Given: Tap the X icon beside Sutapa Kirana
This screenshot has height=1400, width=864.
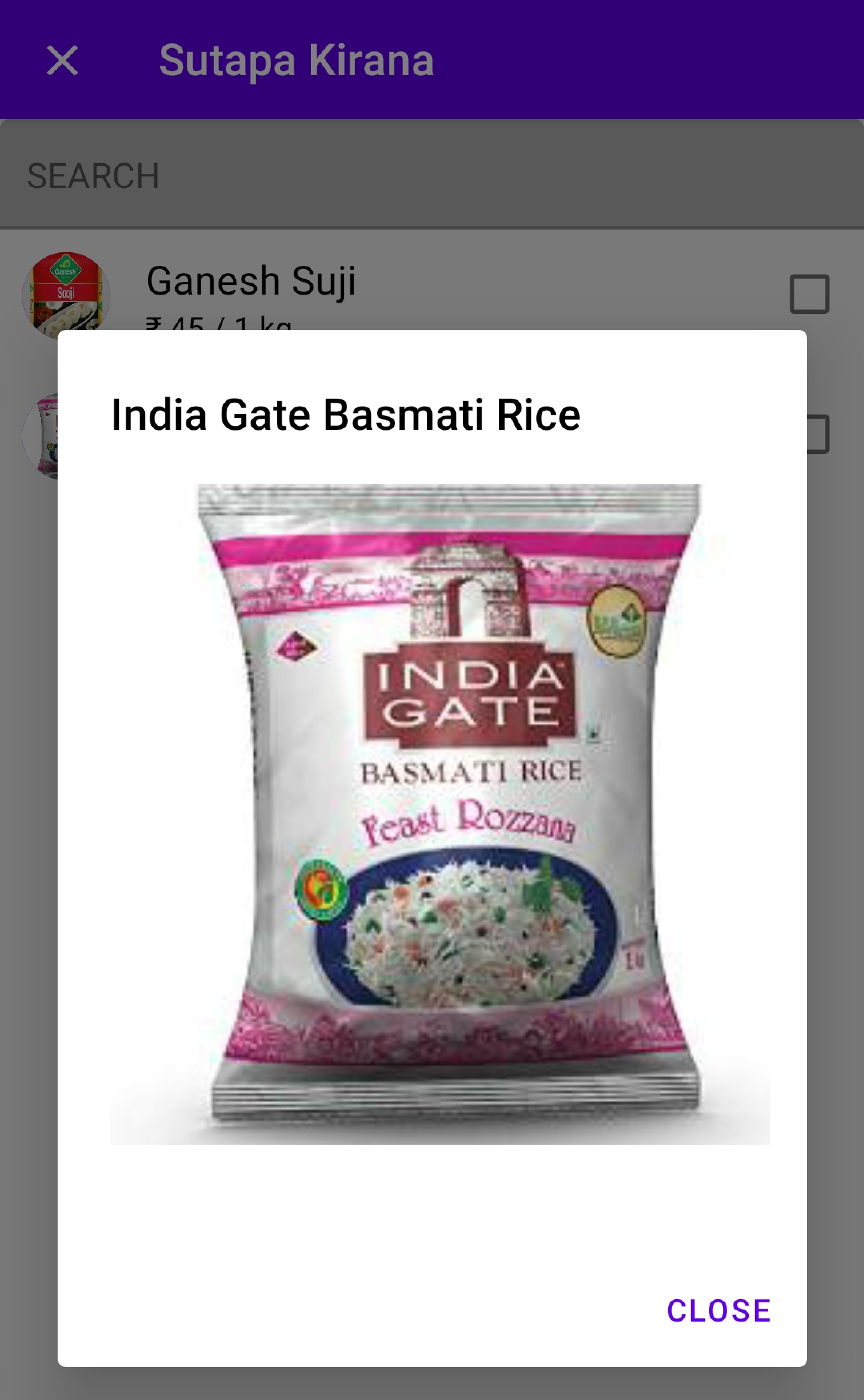Looking at the screenshot, I should 62,60.
